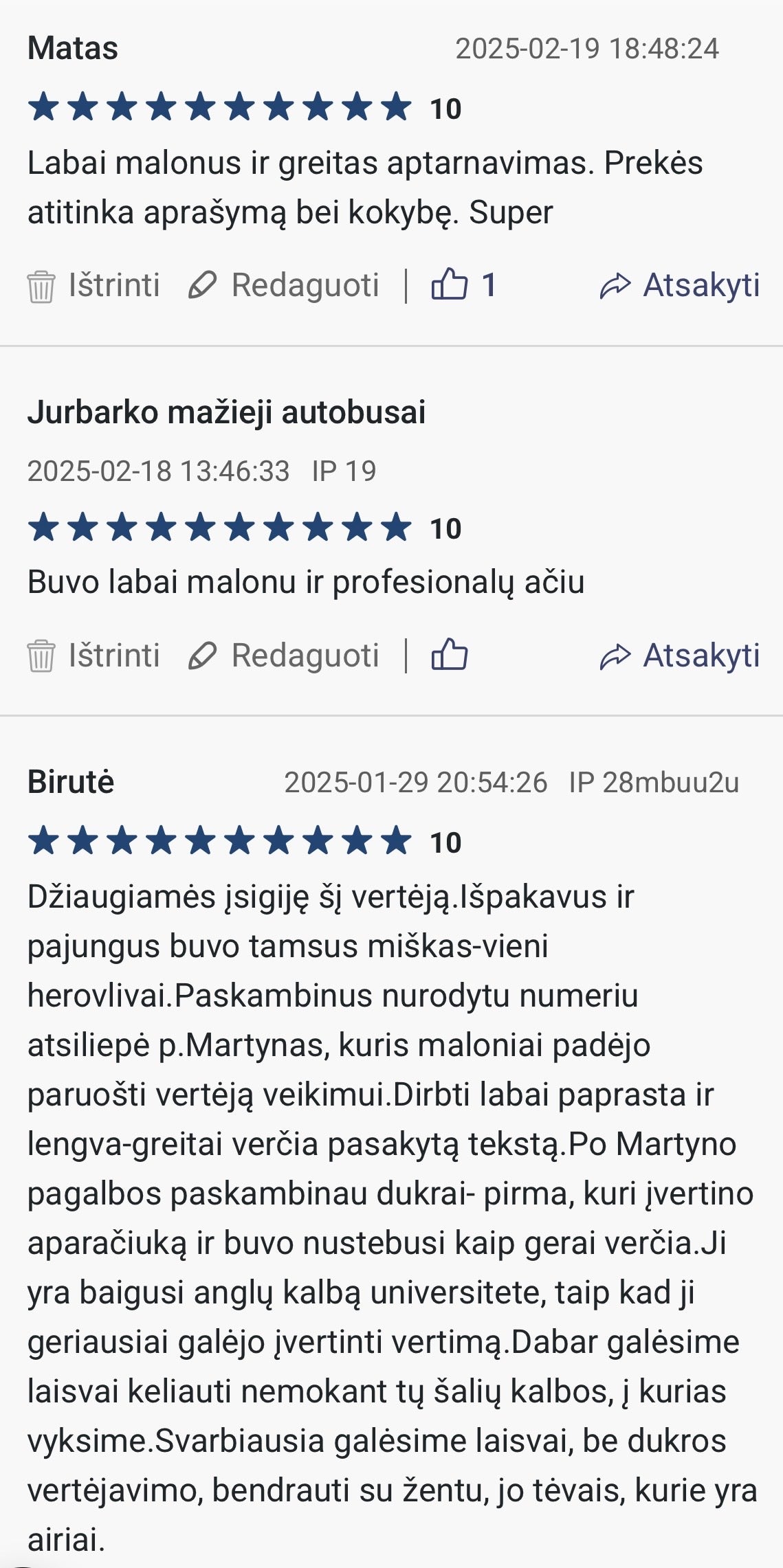Delete Matas's review with Ištrinti
This screenshot has width=783, height=1568.
point(93,285)
